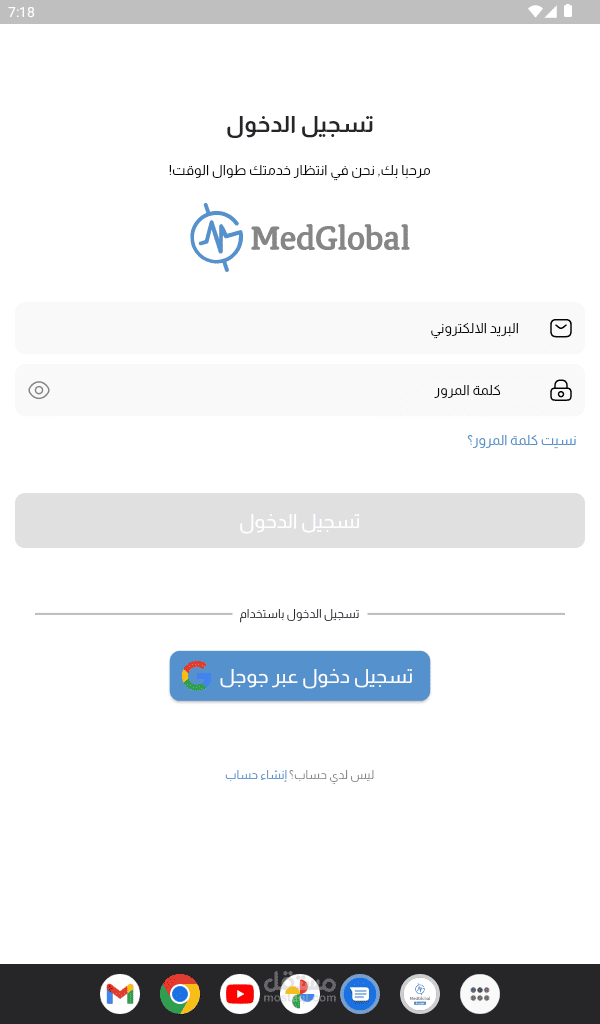
Task: Open the Messages app in taskbar
Action: click(x=360, y=994)
